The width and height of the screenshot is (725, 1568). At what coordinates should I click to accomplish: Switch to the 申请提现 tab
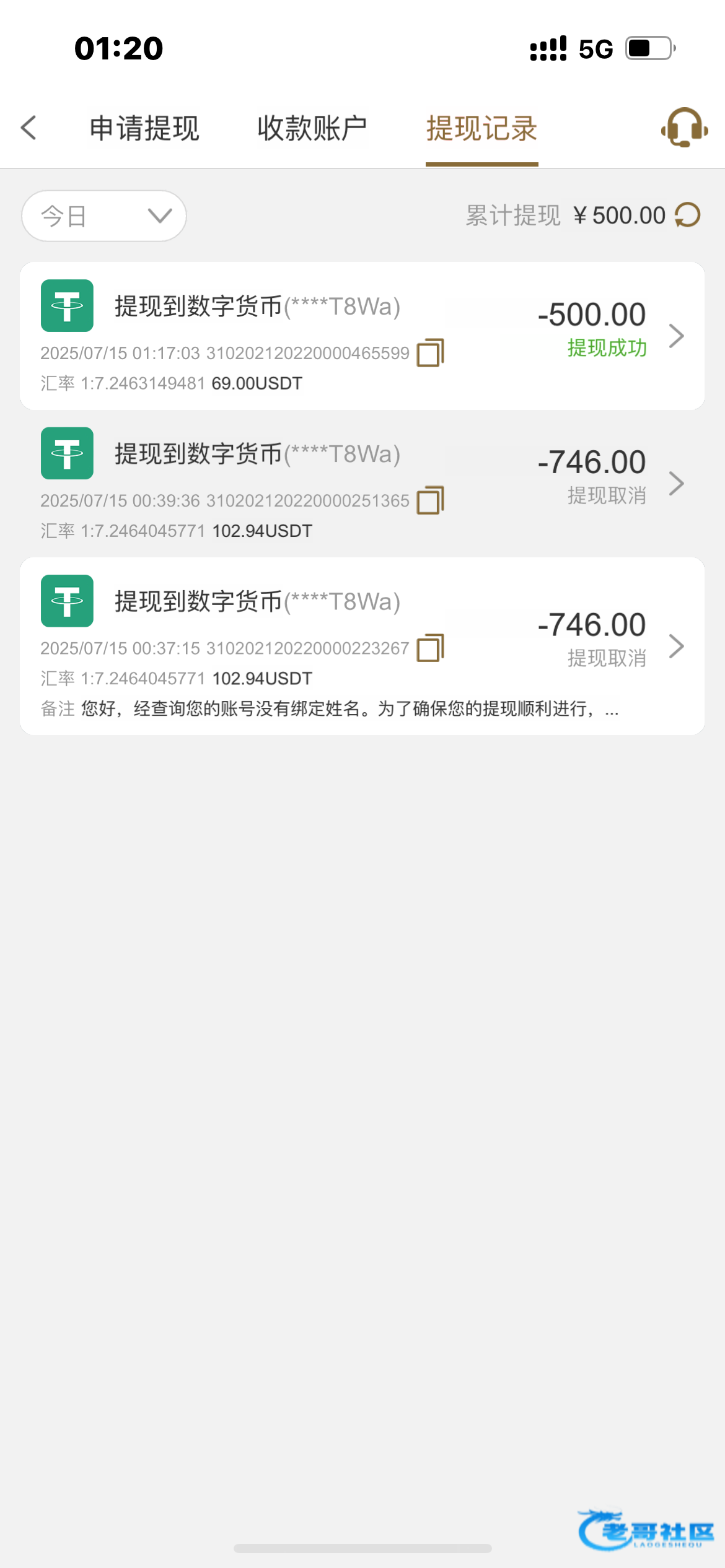click(144, 129)
